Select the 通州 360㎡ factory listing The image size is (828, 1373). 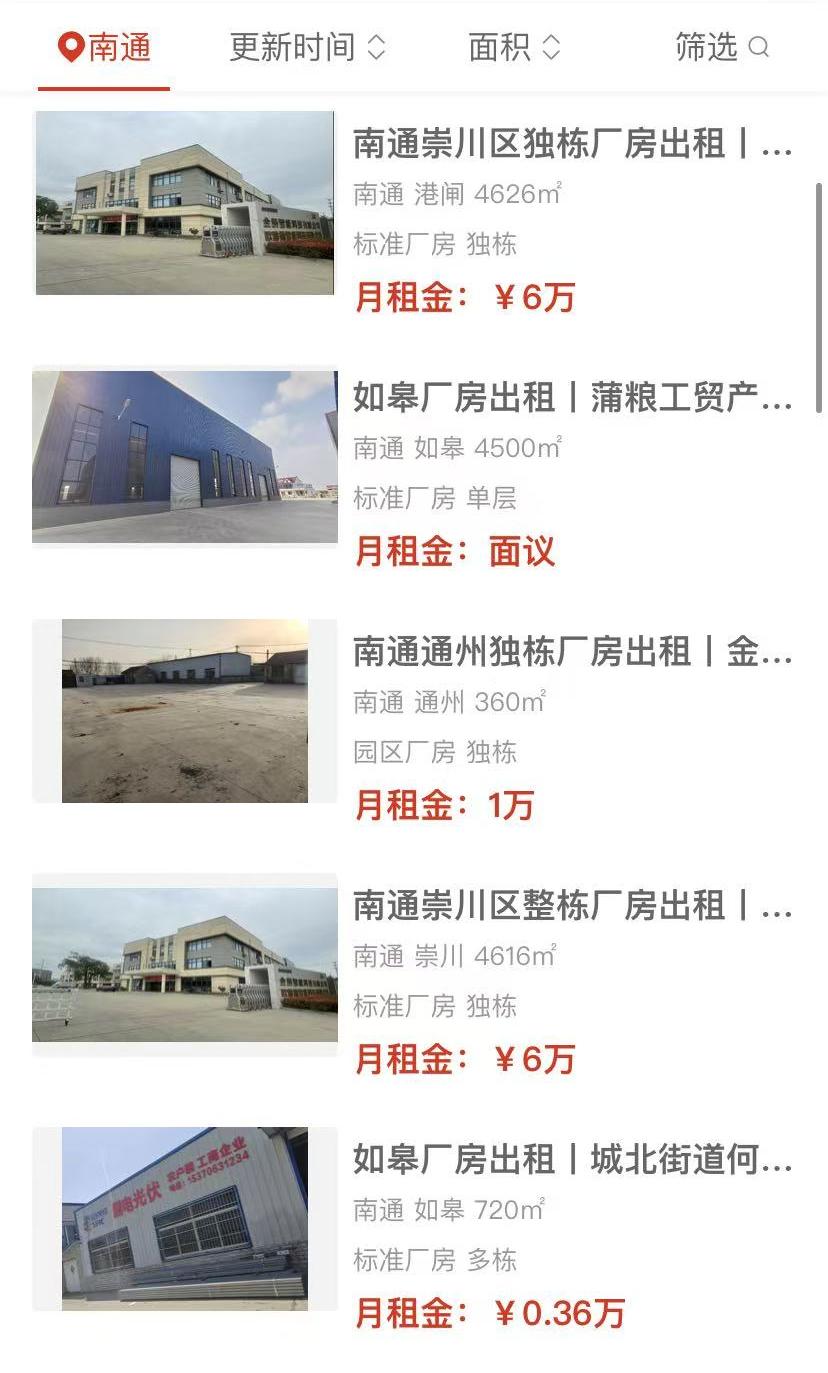[x=572, y=653]
